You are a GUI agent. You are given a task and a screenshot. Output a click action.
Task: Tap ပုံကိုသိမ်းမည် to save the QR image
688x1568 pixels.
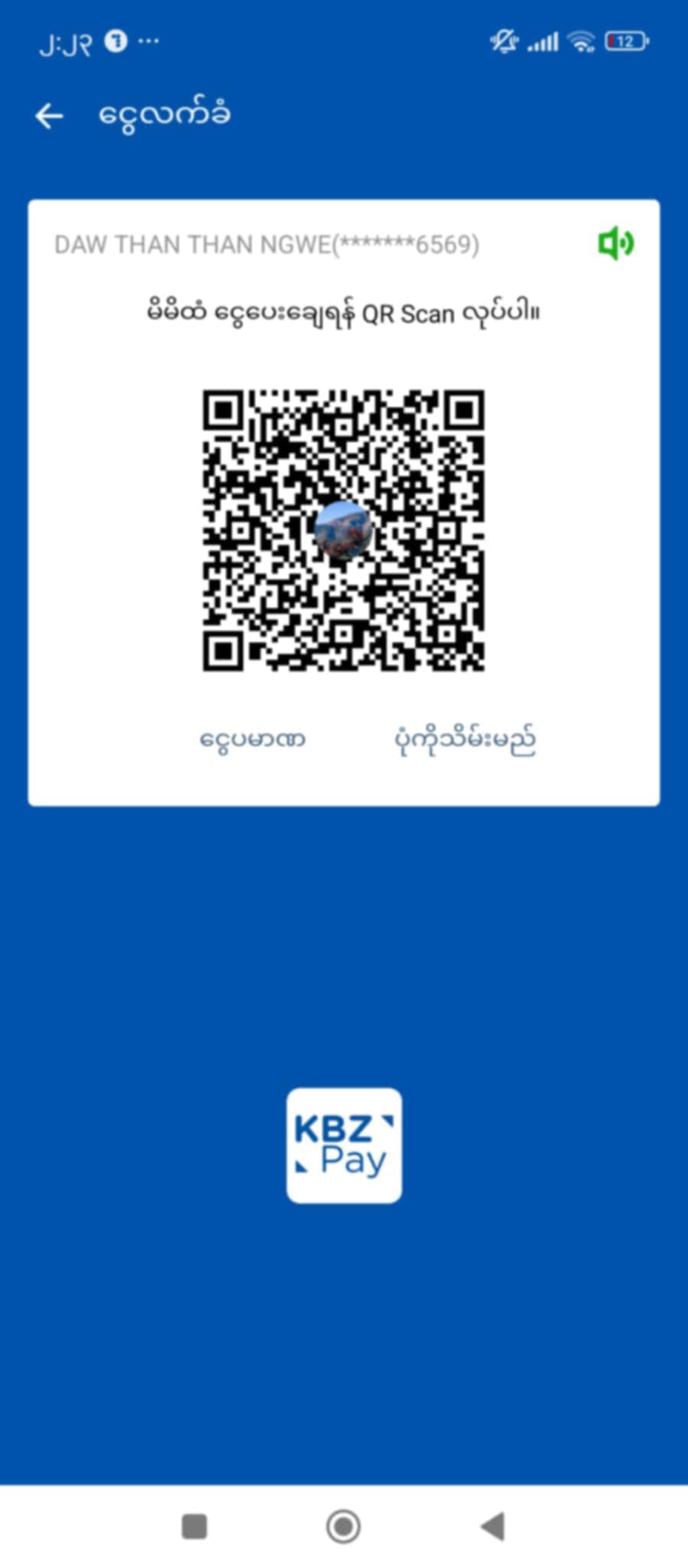[465, 740]
